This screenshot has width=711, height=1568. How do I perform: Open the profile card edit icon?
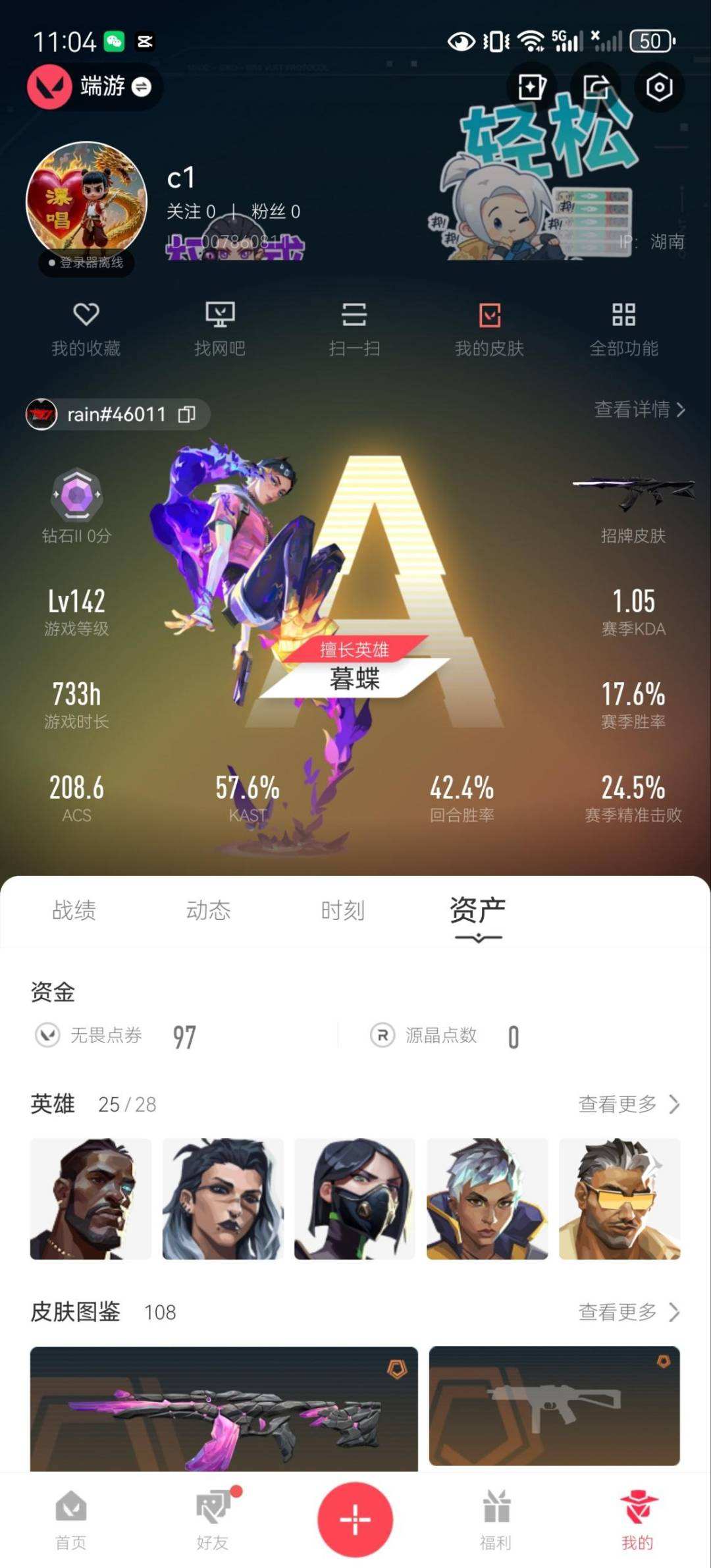(532, 87)
